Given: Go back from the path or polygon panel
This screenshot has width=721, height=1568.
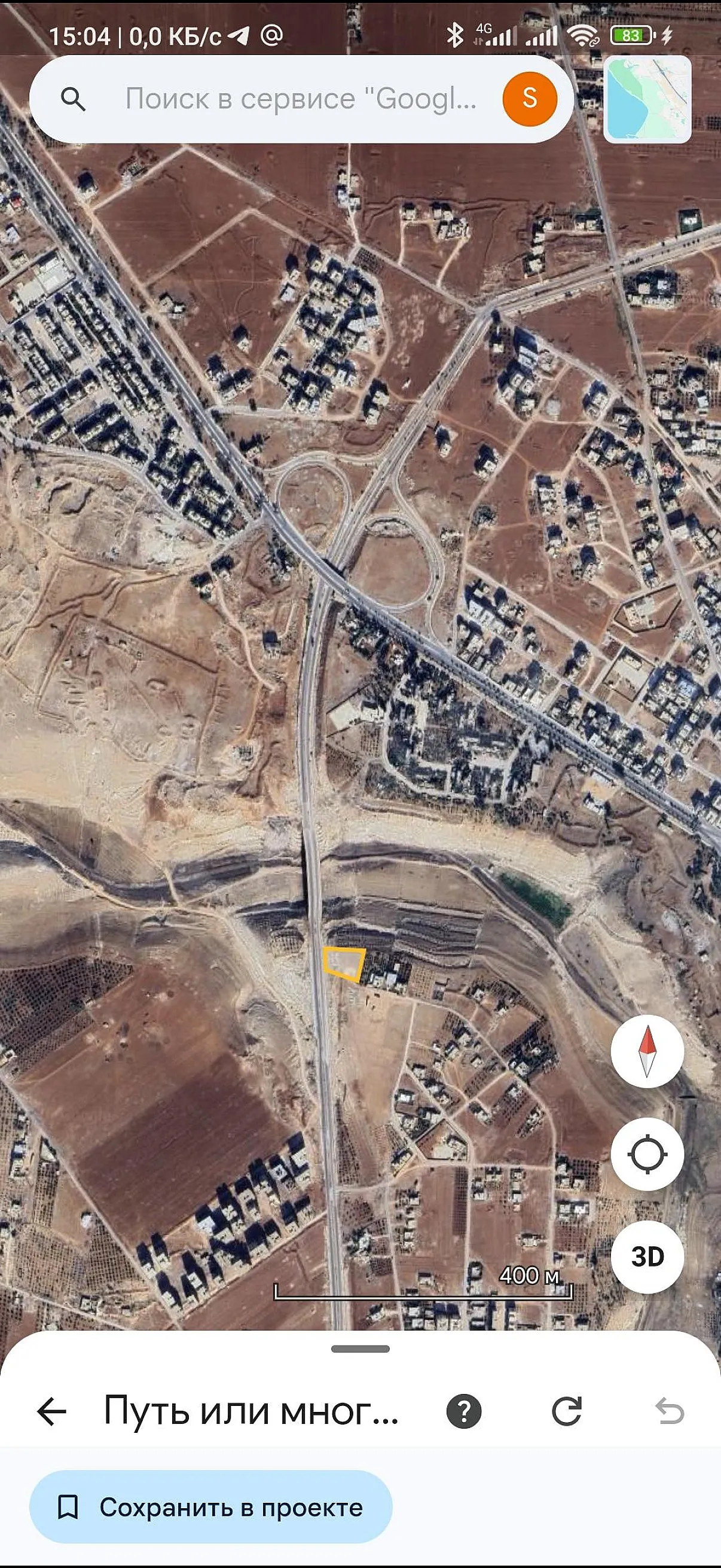Looking at the screenshot, I should pyautogui.click(x=52, y=1411).
